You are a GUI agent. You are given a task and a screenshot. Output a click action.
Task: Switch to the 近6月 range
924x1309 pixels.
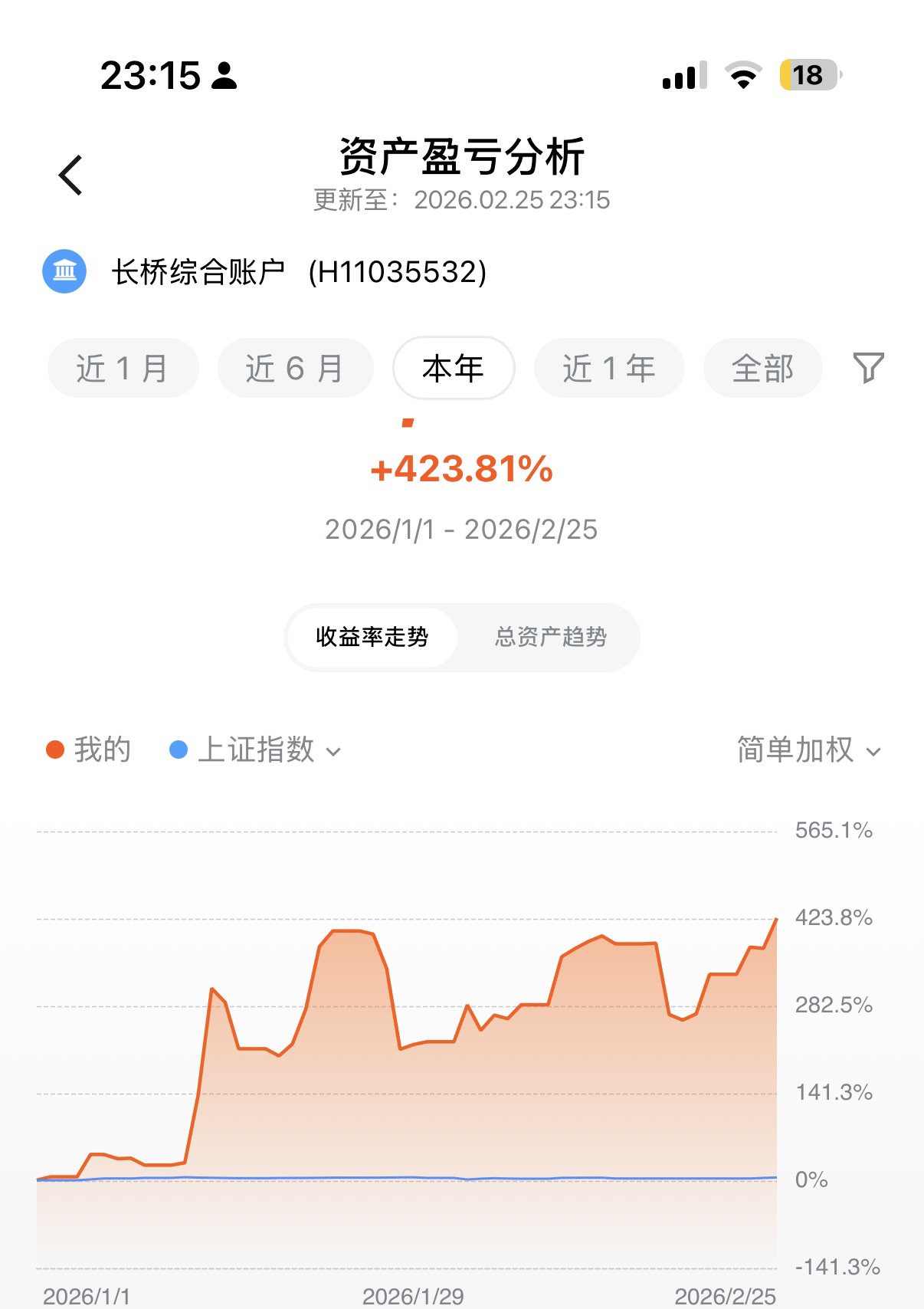295,369
